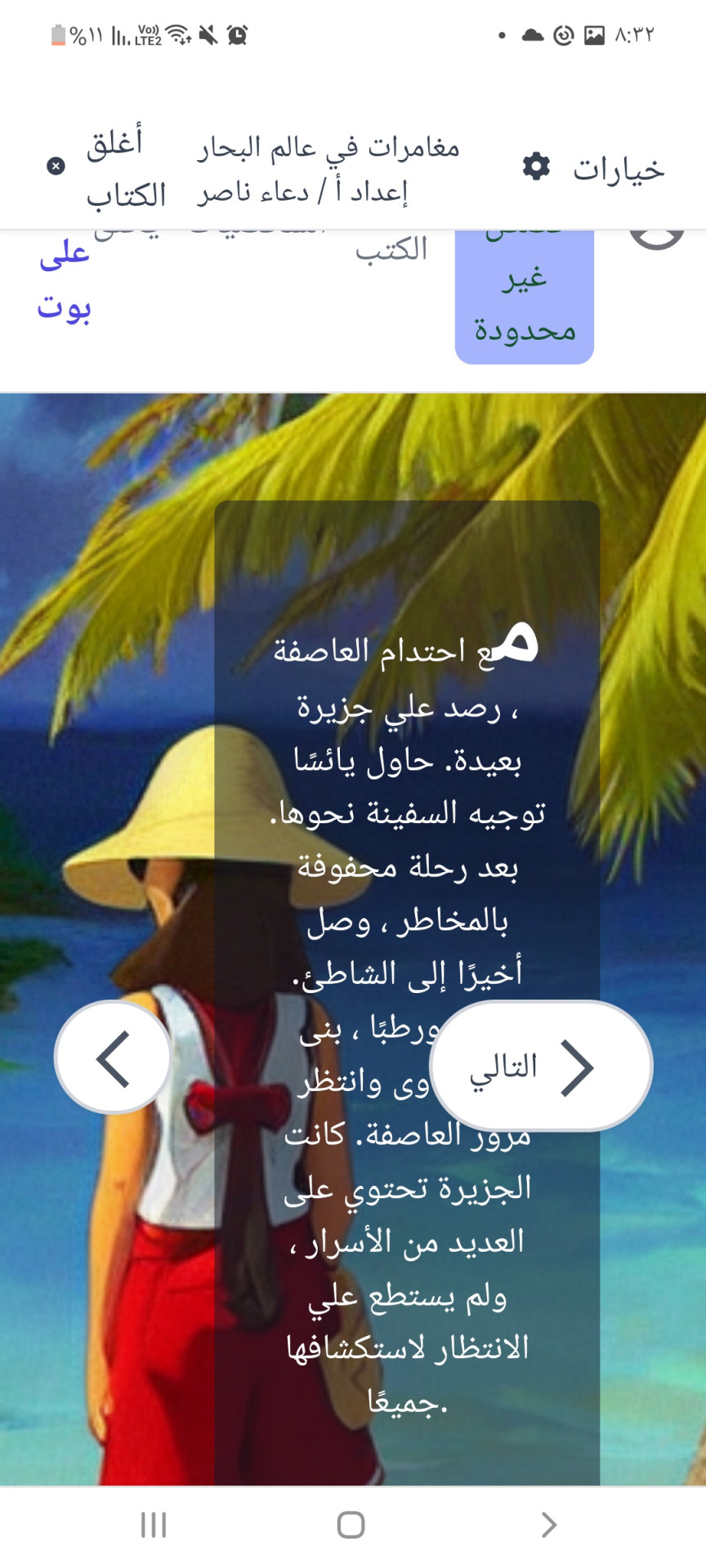Open recent apps from navigation bar
Image resolution: width=706 pixels, height=1568 pixels.
(x=153, y=1525)
